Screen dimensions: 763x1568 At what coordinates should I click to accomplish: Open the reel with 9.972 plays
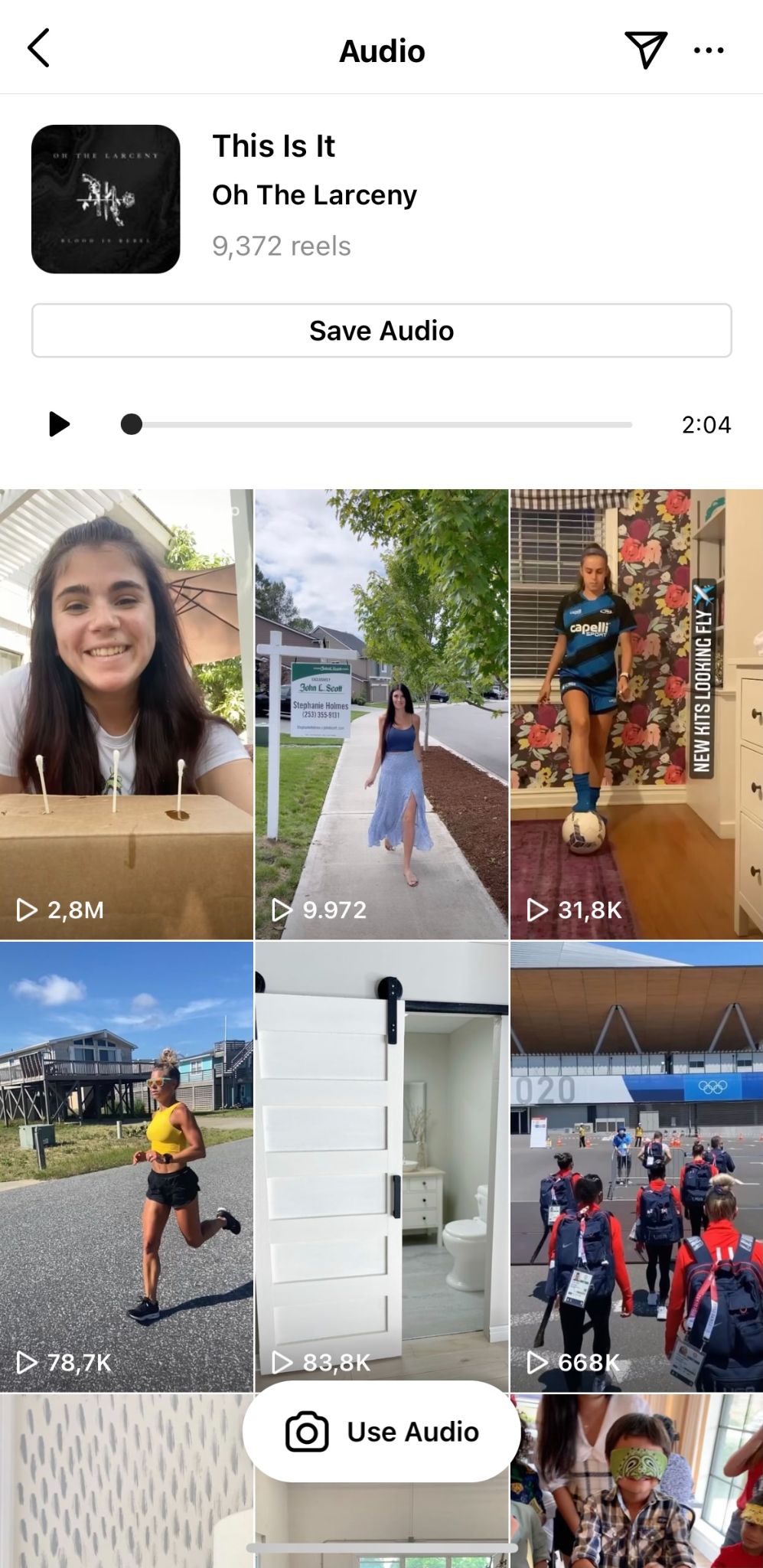pos(381,714)
